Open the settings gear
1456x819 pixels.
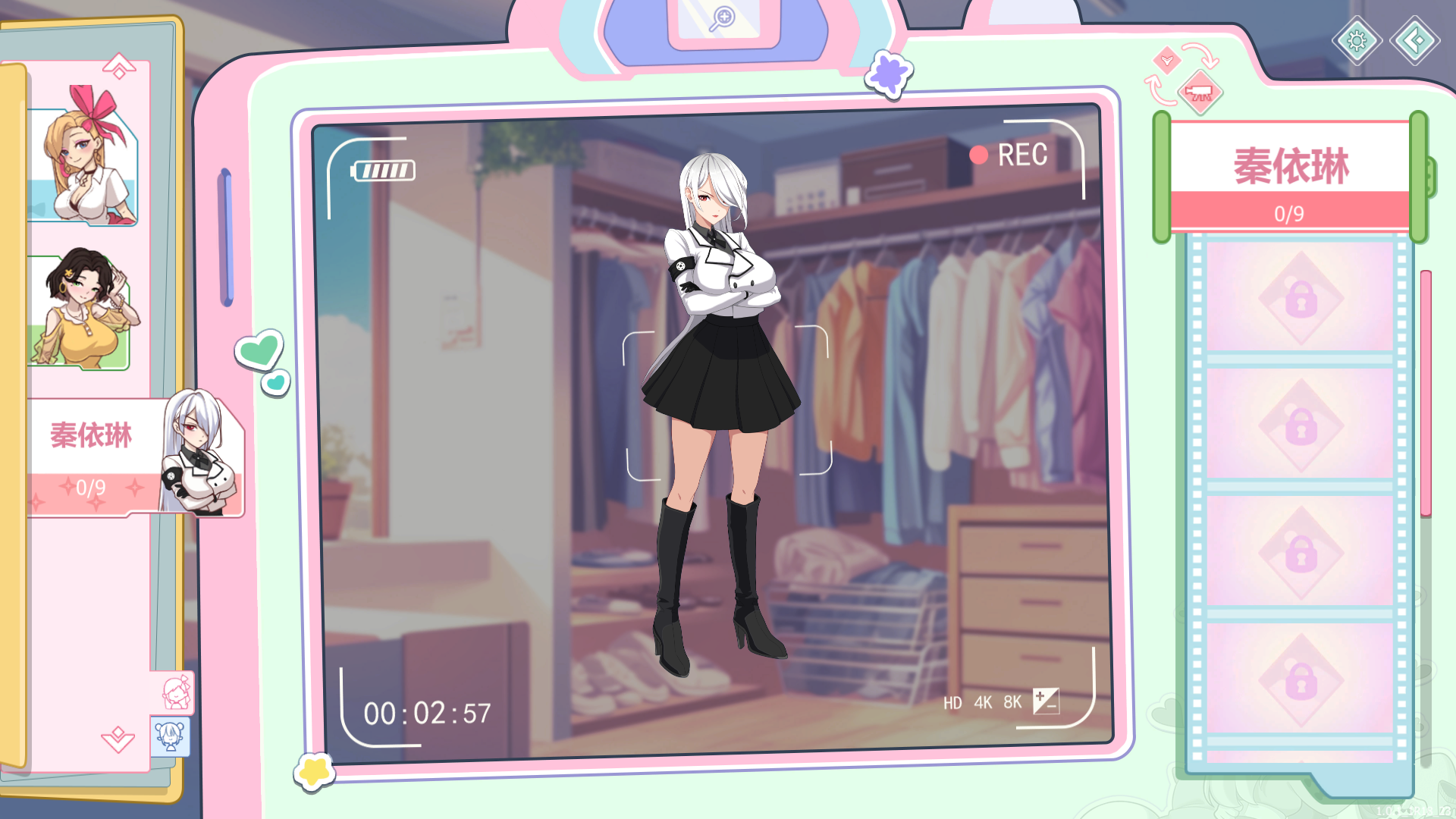(x=1357, y=40)
